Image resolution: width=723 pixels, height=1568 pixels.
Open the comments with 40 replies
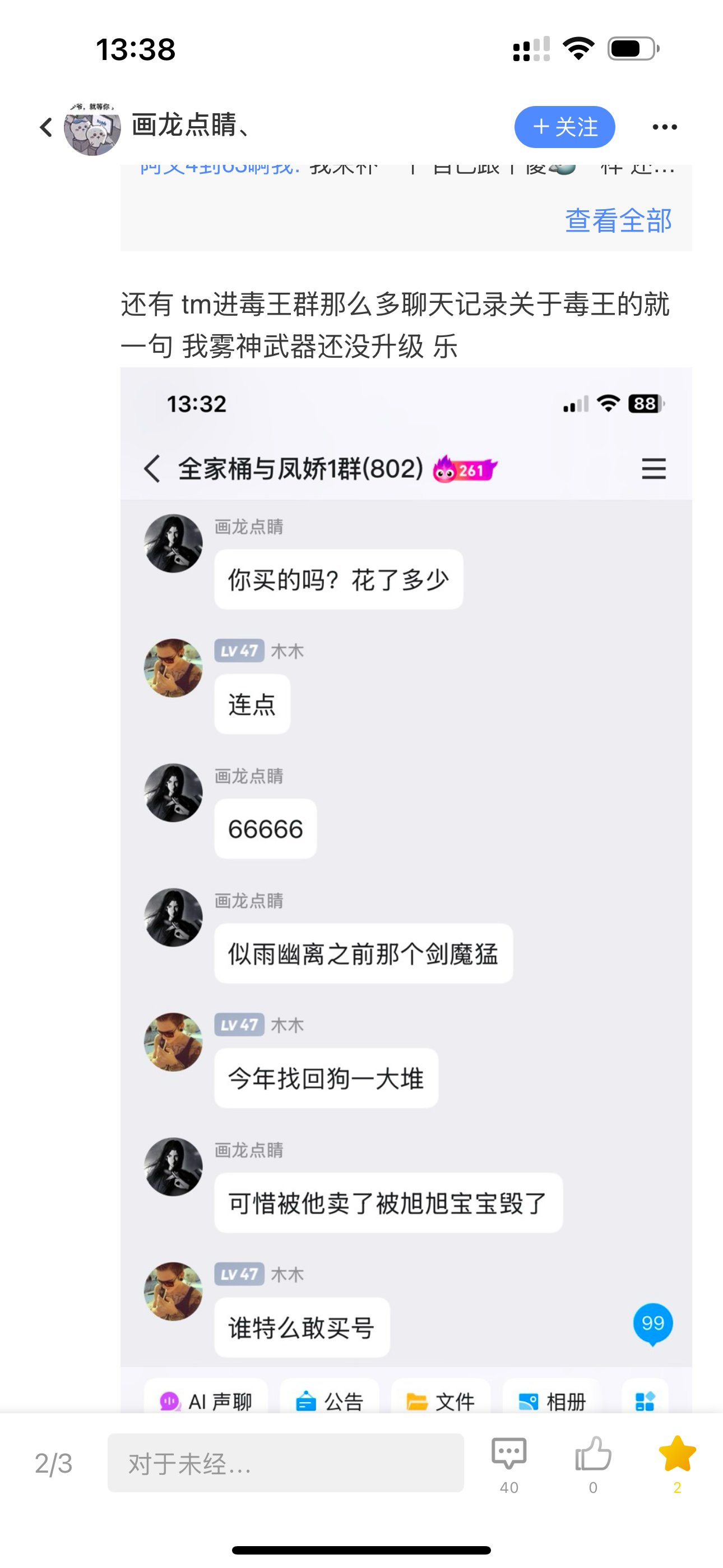point(509,1455)
